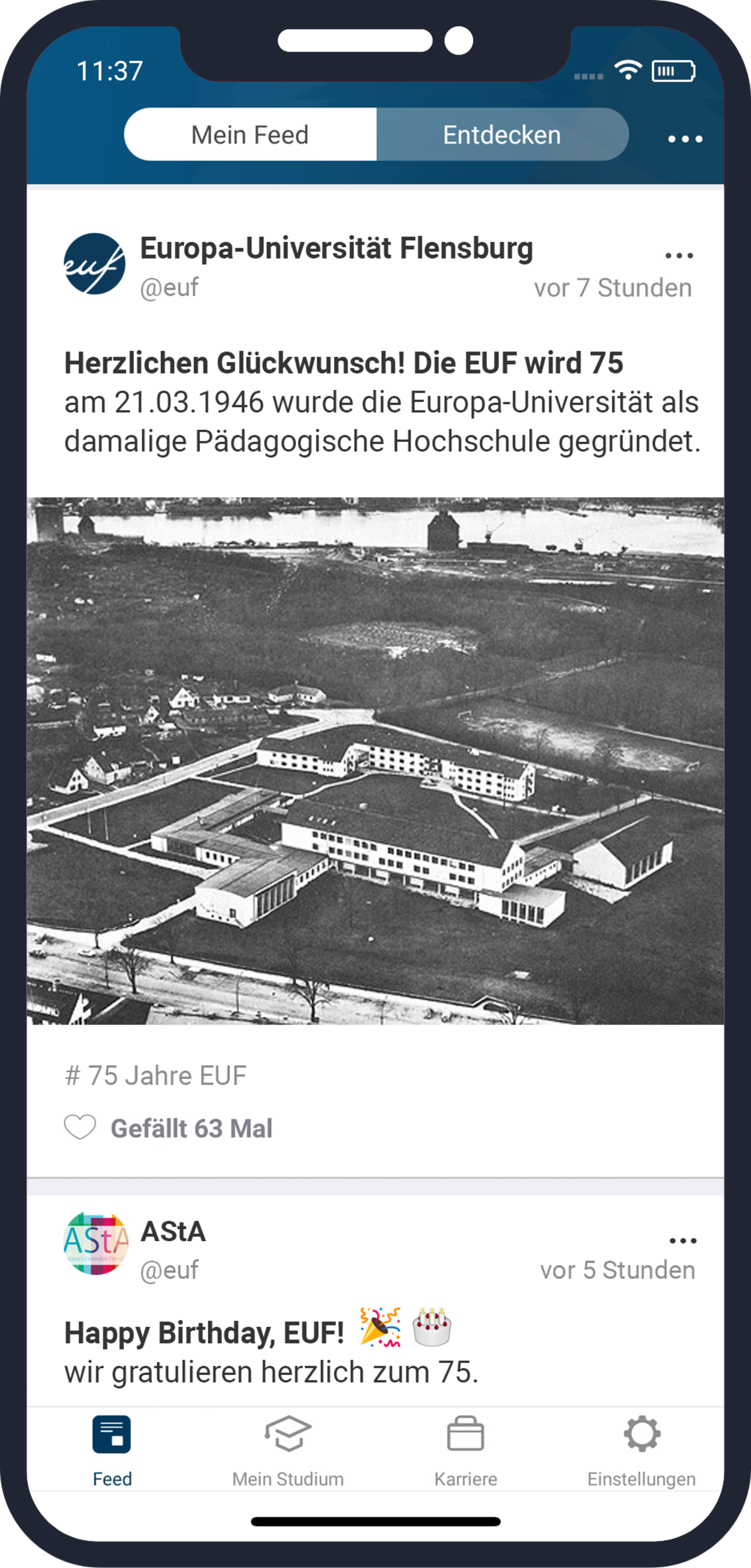Open the AStA profile avatar
Image resolution: width=751 pixels, height=1568 pixels.
pyautogui.click(x=96, y=1243)
